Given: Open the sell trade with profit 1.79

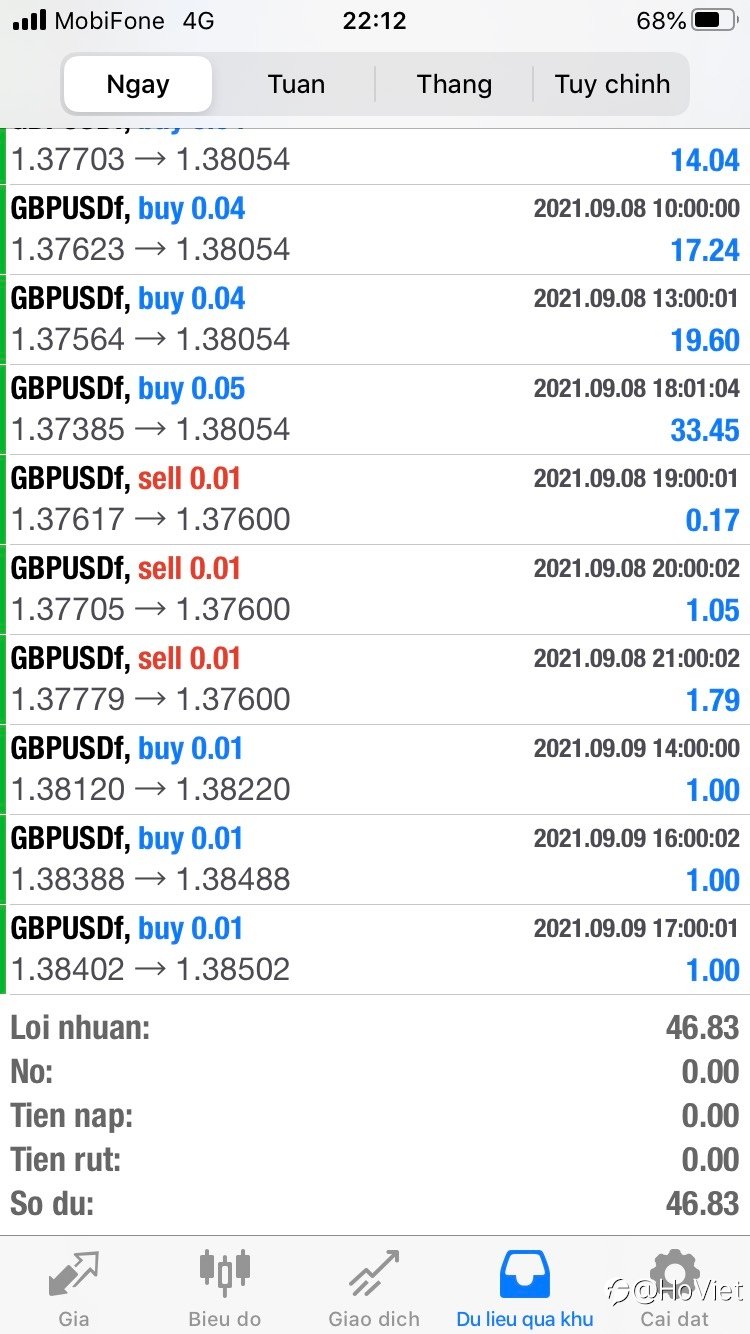Looking at the screenshot, I should [x=375, y=679].
